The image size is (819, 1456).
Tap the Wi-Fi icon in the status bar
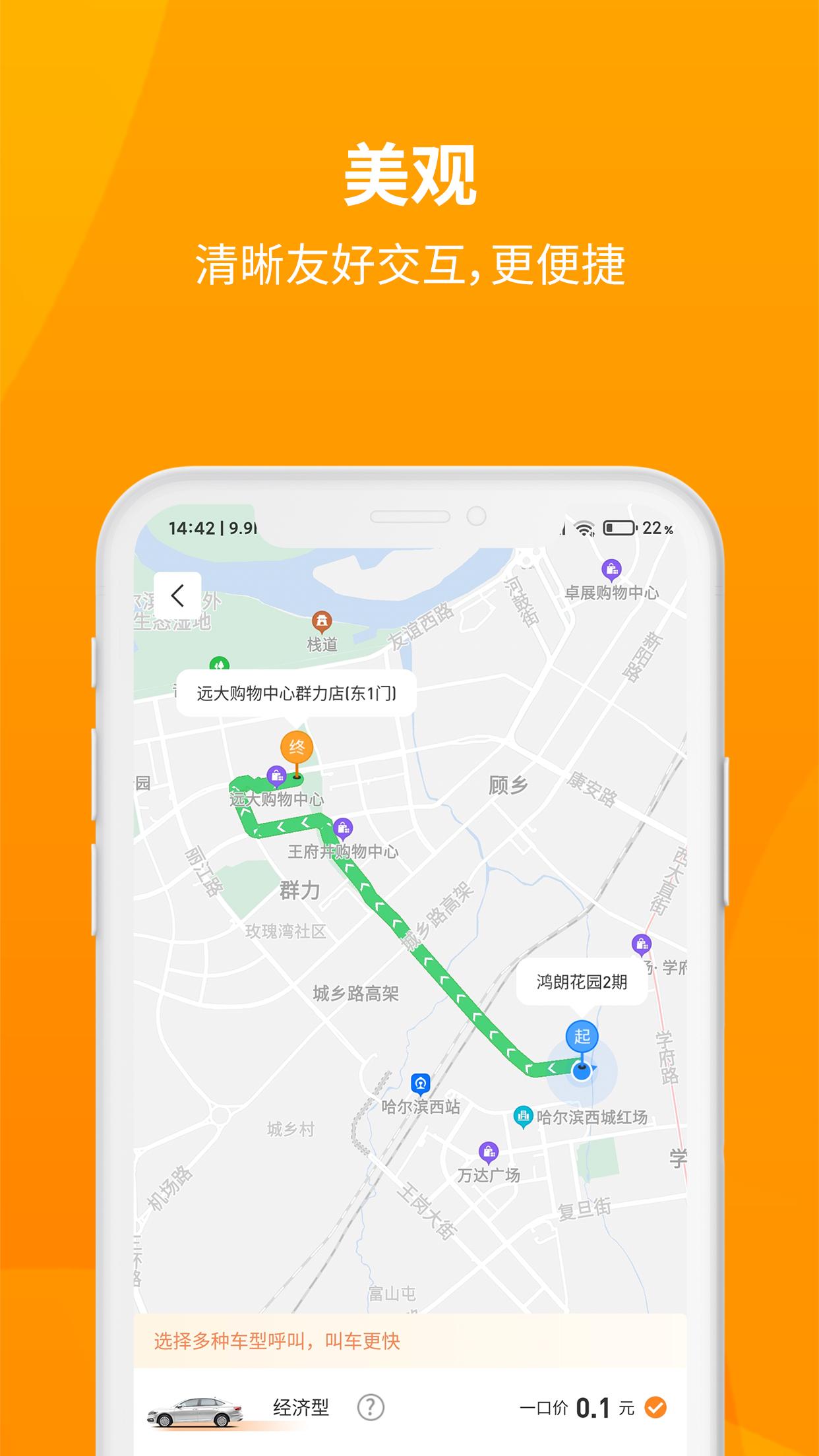coord(583,528)
